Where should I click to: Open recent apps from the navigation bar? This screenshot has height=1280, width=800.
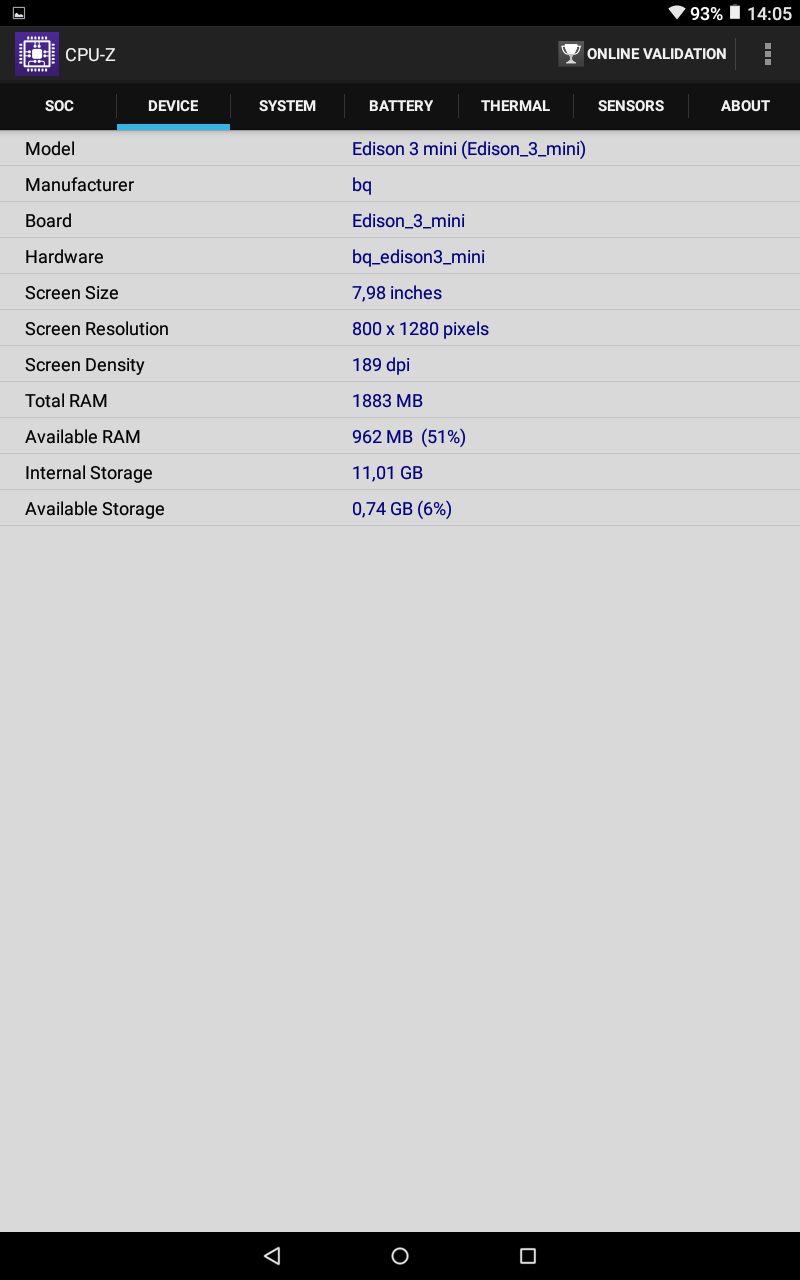click(x=528, y=1256)
